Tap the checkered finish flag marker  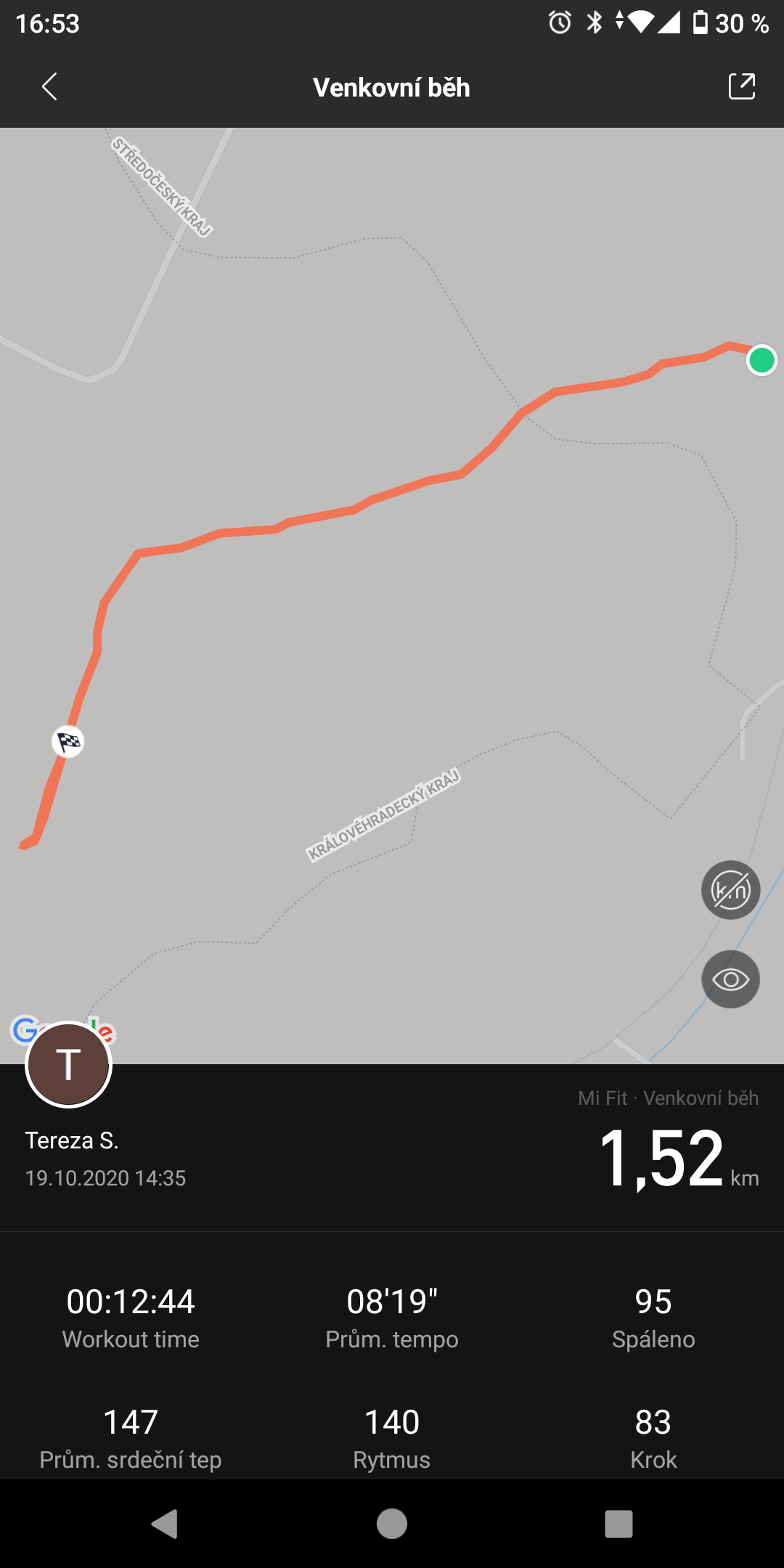tap(68, 742)
